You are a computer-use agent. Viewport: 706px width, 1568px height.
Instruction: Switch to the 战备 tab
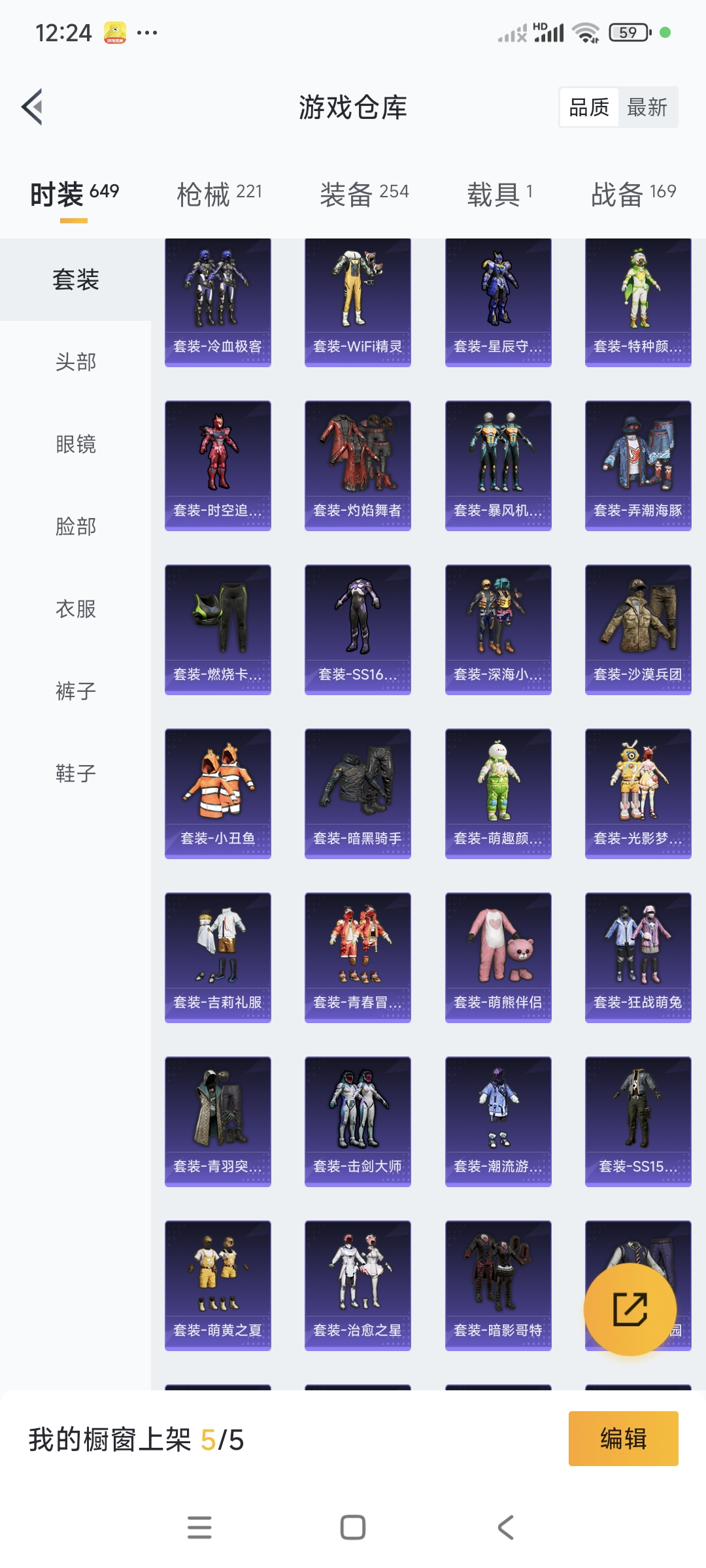click(633, 194)
